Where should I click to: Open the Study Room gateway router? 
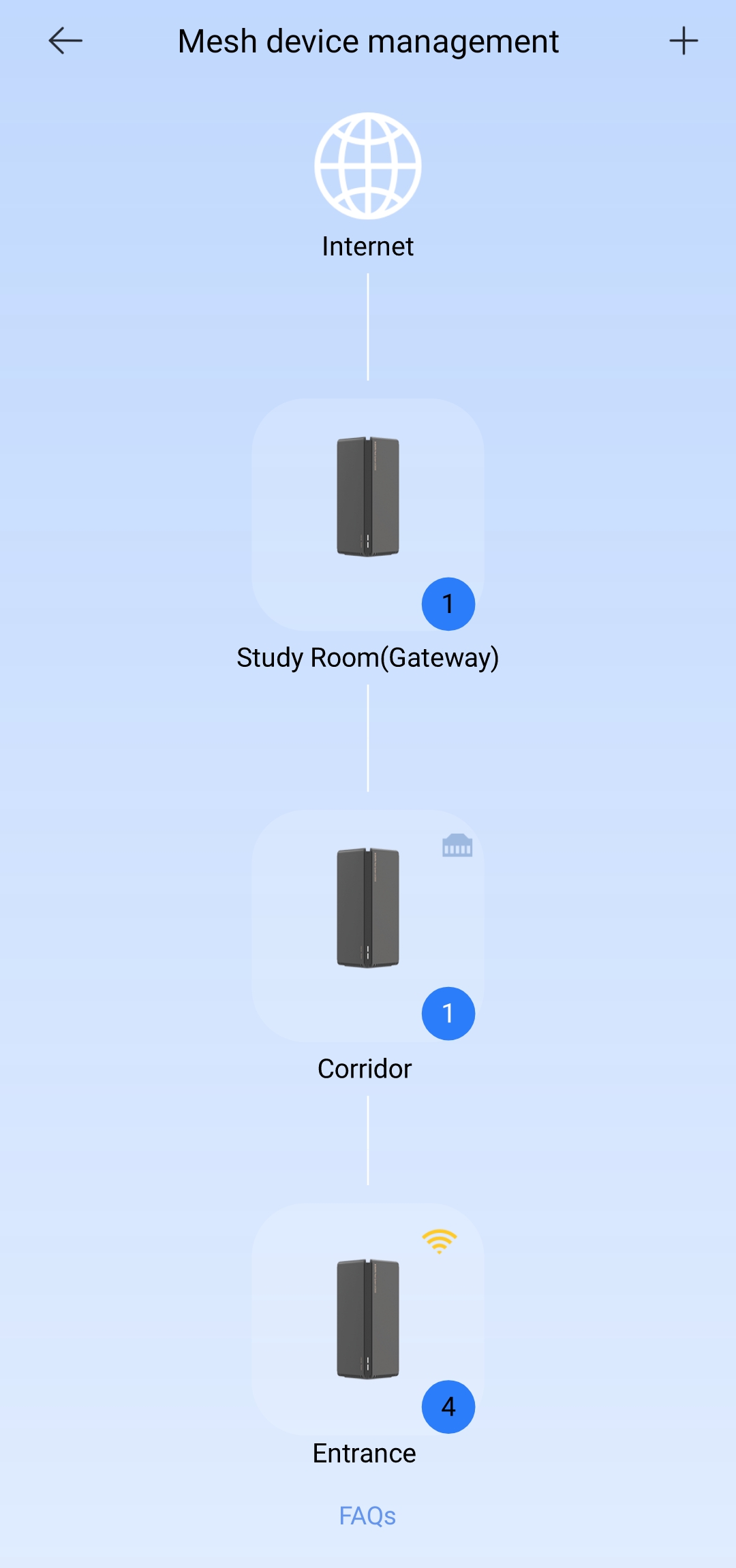point(368,515)
